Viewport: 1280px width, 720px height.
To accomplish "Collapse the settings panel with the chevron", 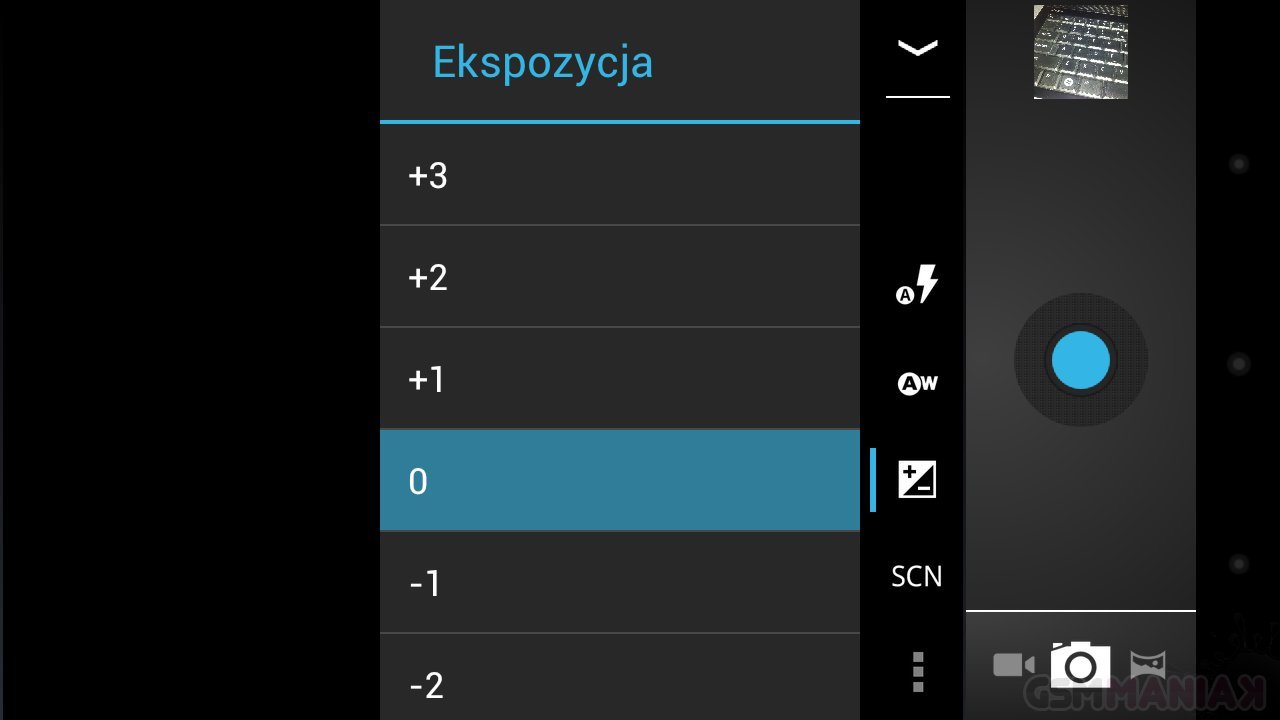I will coord(917,48).
